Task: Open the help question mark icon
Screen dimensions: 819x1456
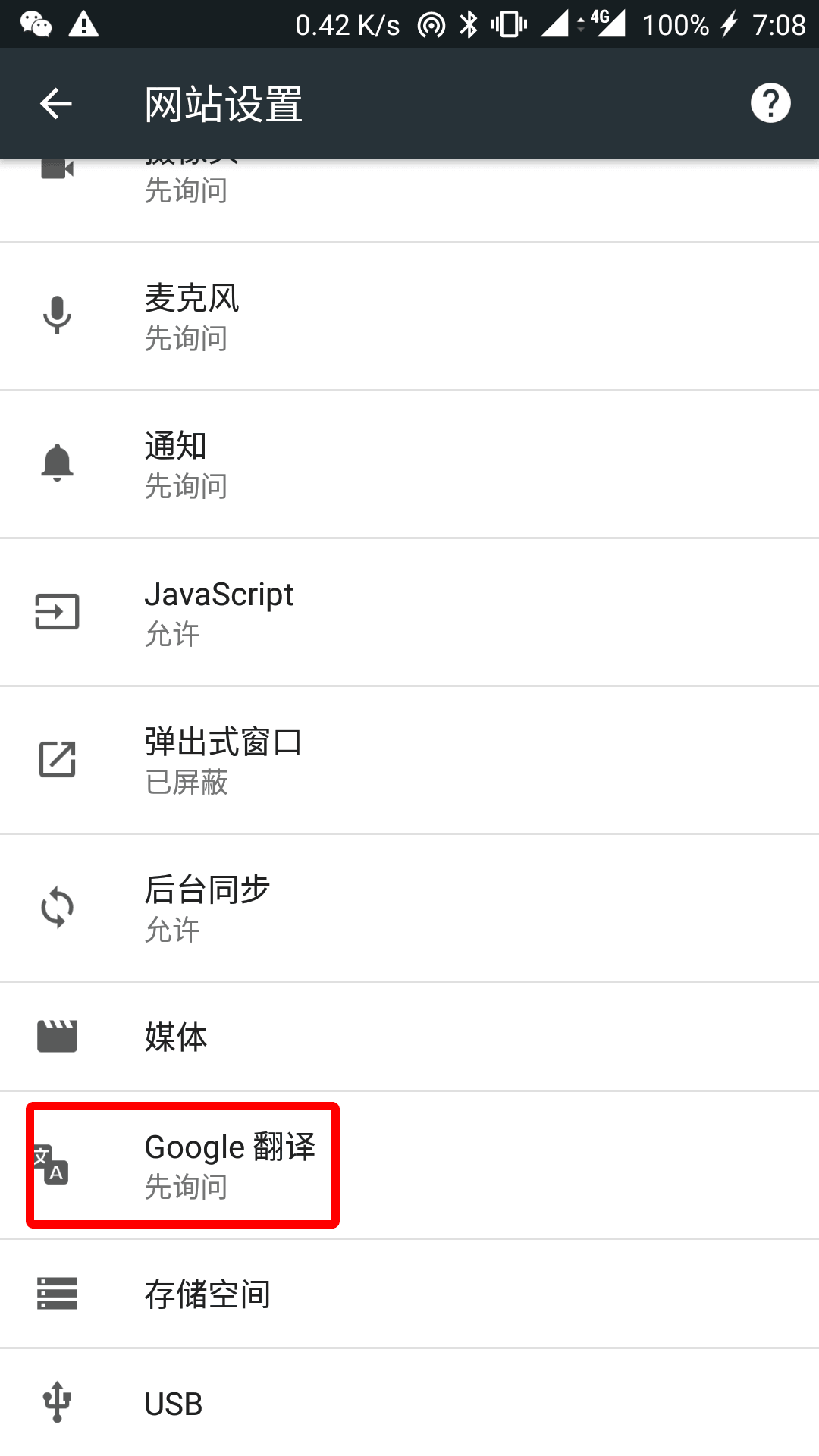Action: pos(770,103)
